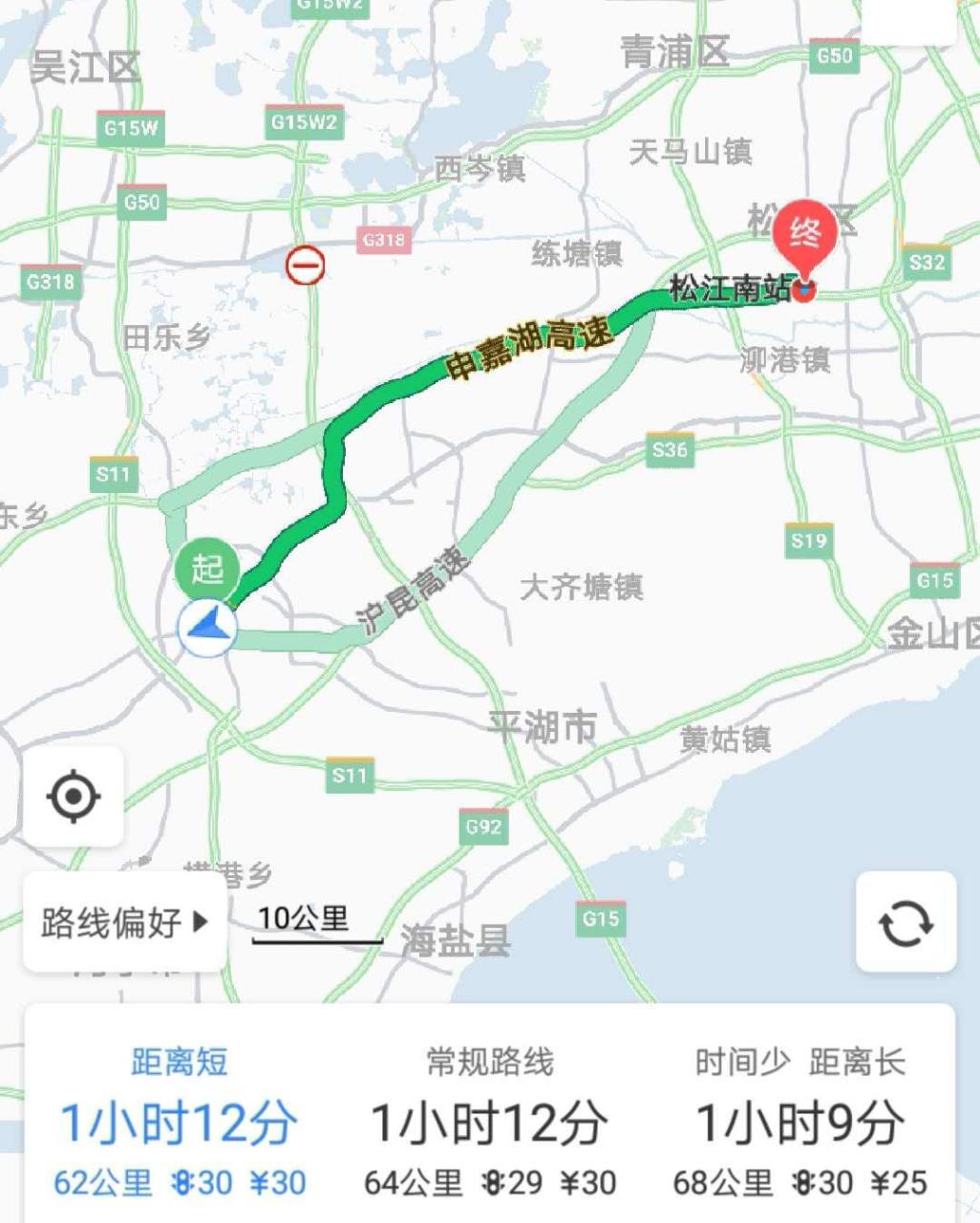
Task: Click the S32 road shield icon
Action: [928, 259]
